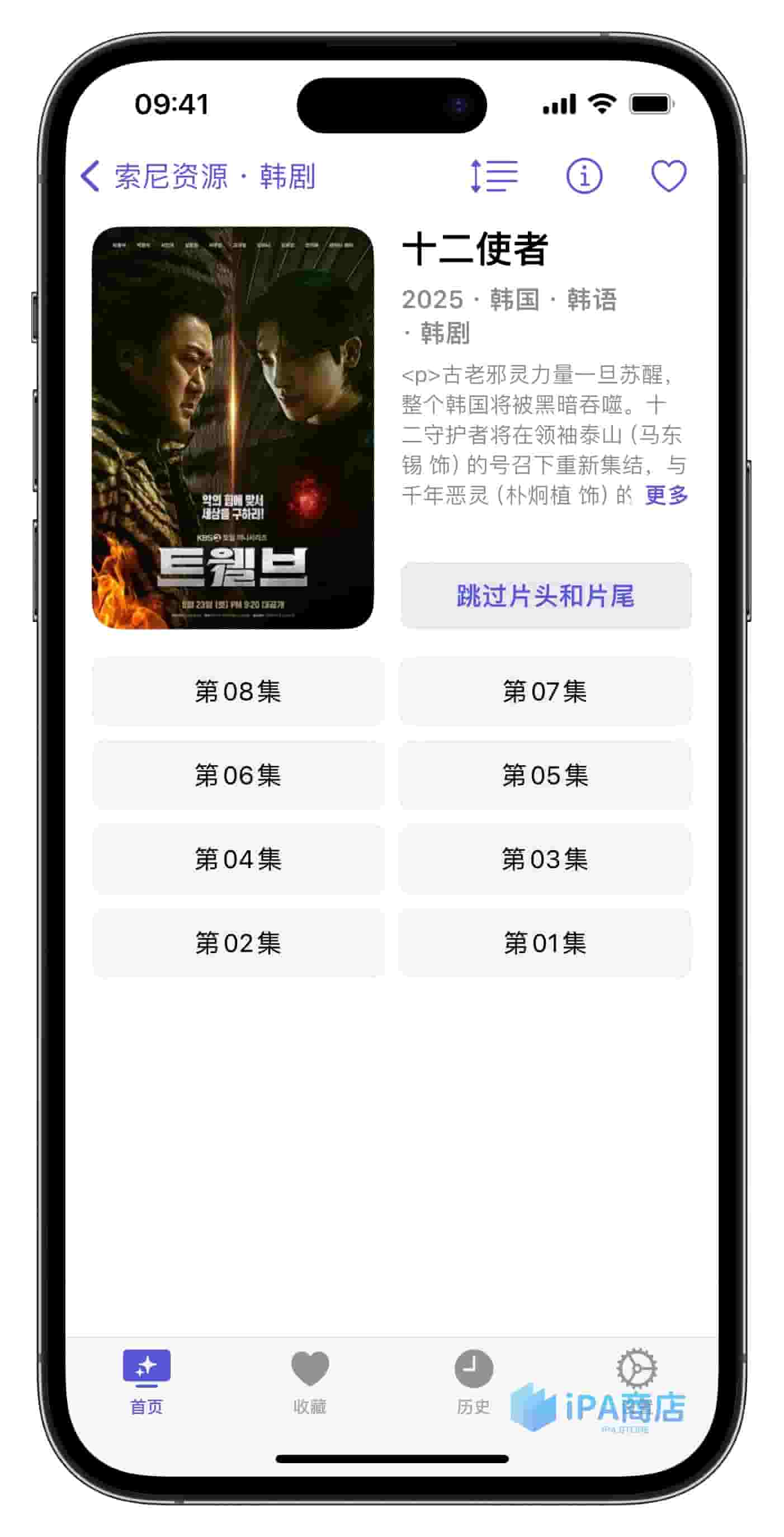
Task: Open the 十二使者 poster image
Action: point(233,428)
